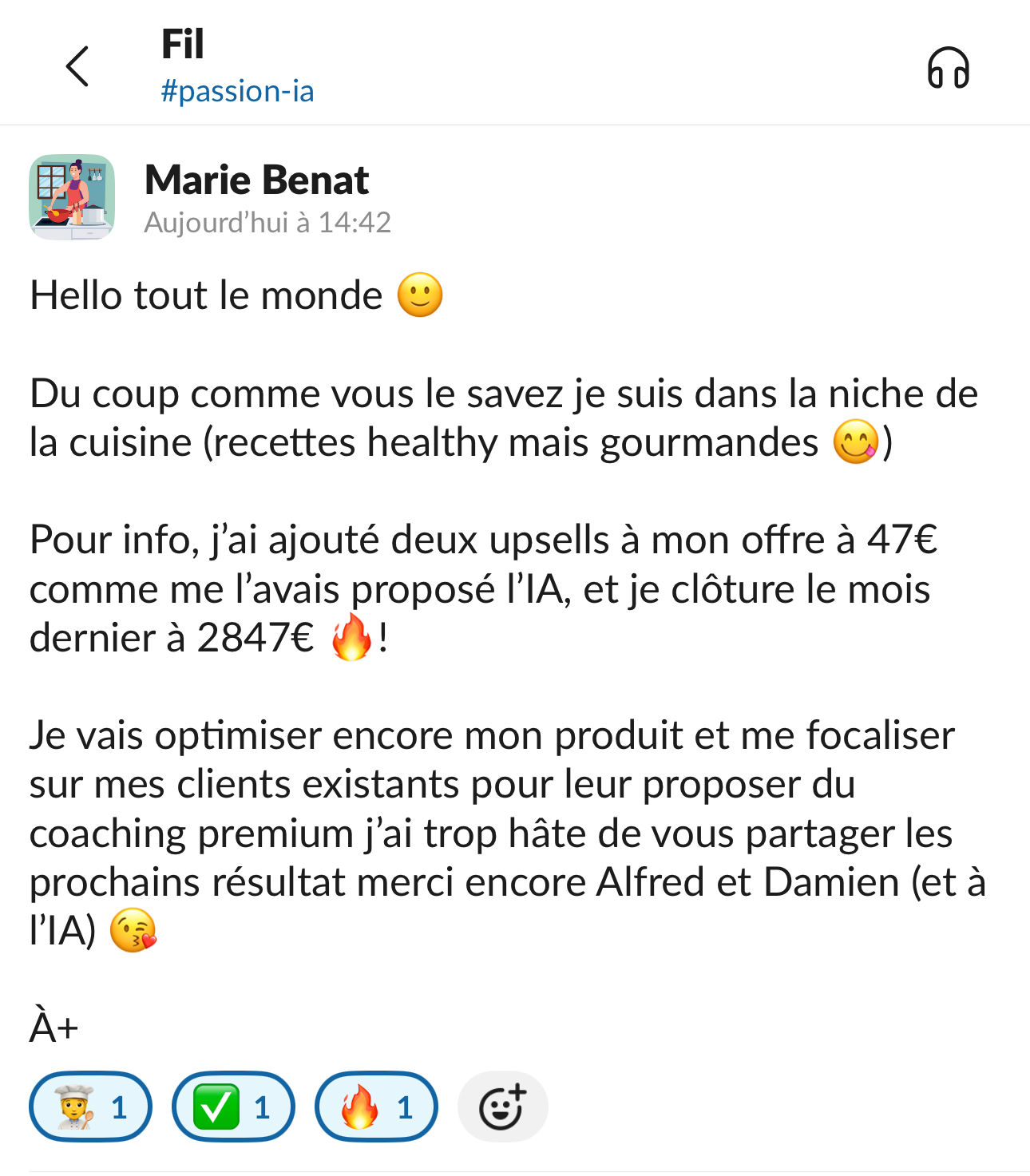Open the #passion-ia channel link
The image size is (1030, 1176).
point(237,92)
